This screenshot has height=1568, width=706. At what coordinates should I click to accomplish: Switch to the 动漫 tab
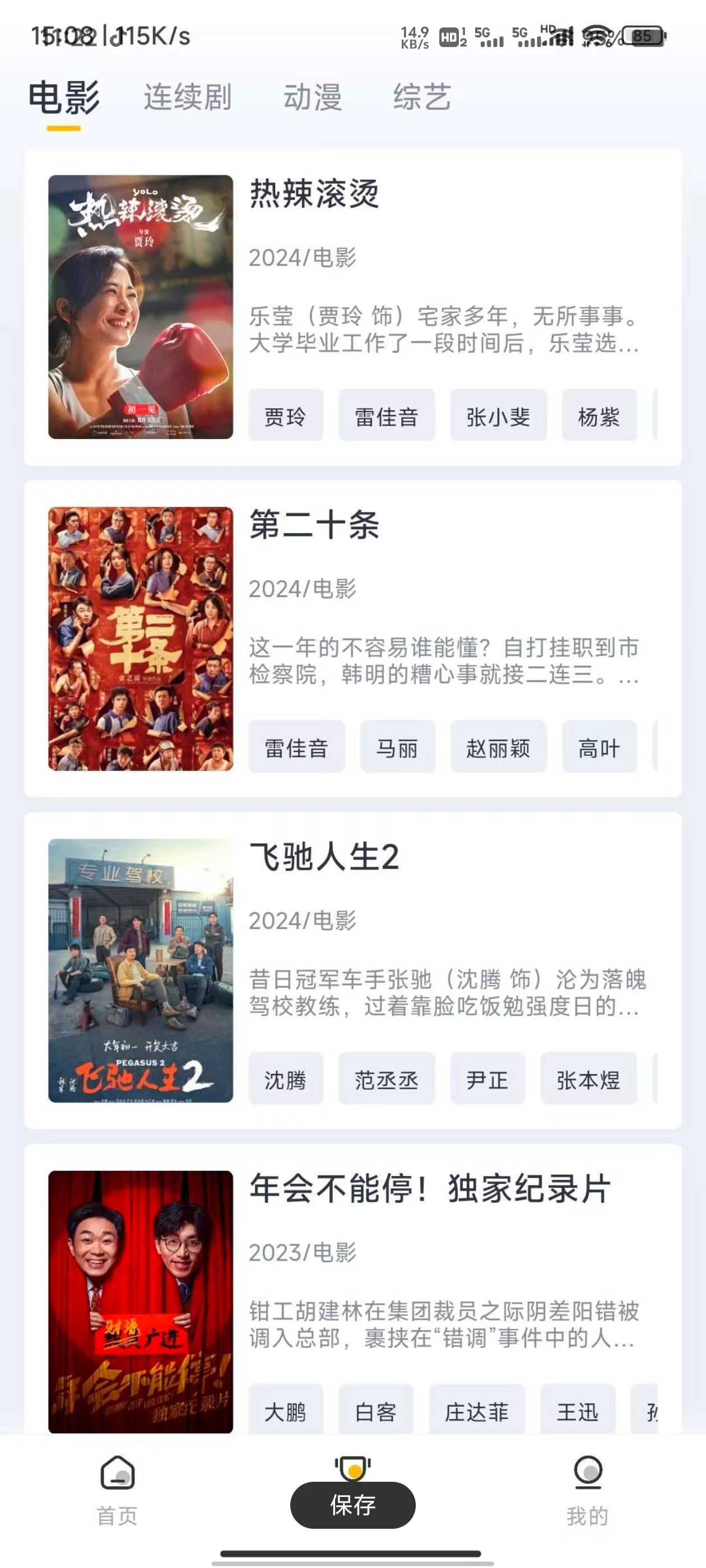[x=313, y=97]
